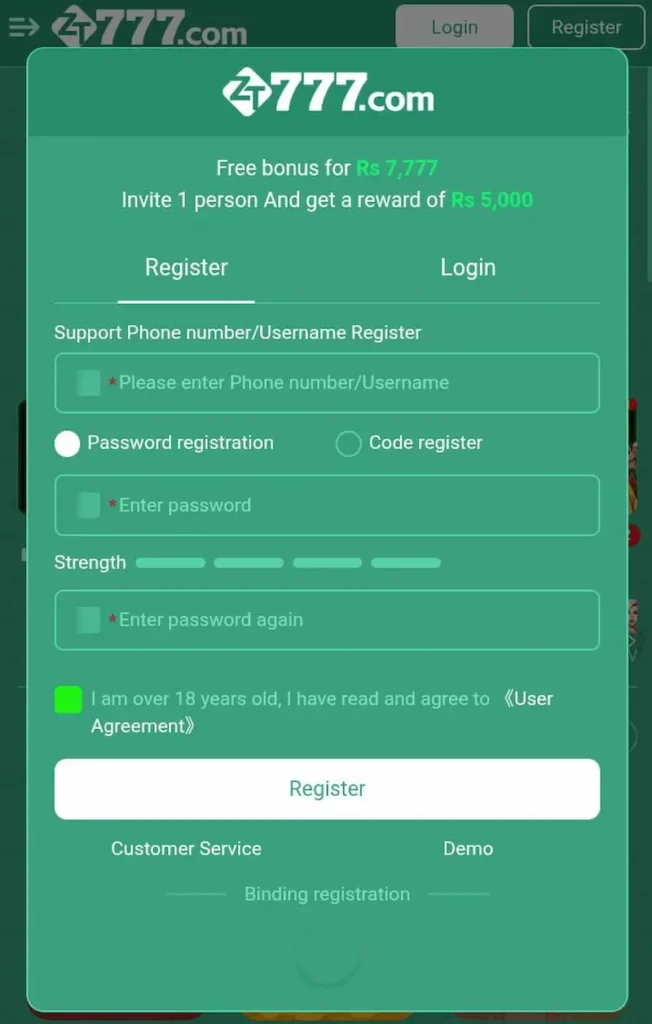The width and height of the screenshot is (652, 1024).
Task: Select the Register tab
Action: [186, 268]
